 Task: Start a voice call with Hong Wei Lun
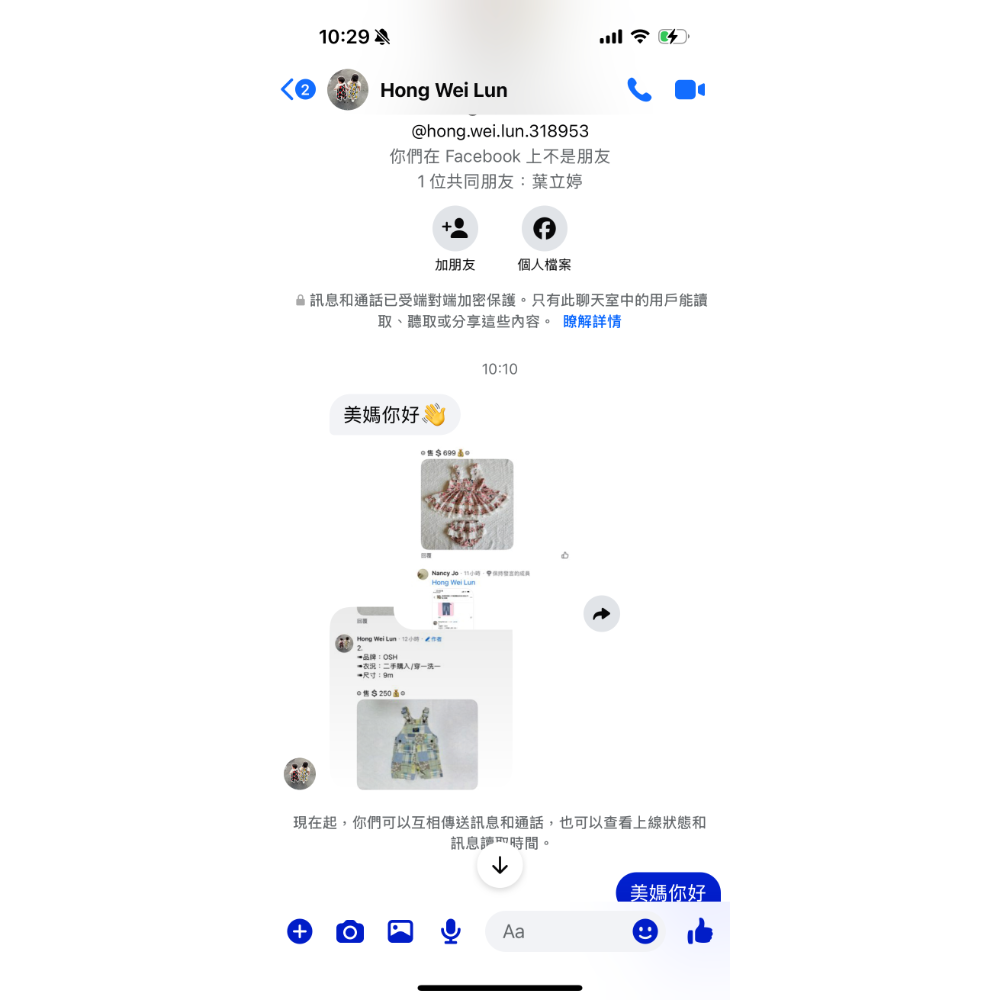(x=639, y=90)
